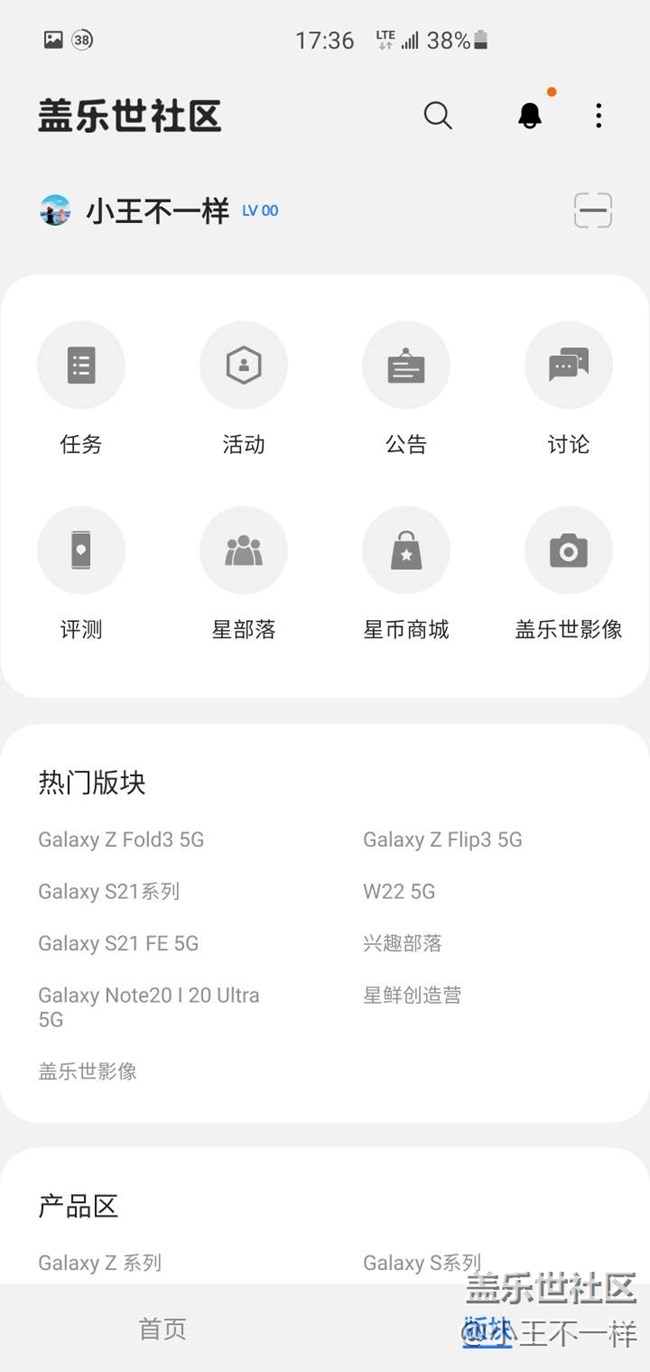
Task: Open the search icon
Action: 438,116
